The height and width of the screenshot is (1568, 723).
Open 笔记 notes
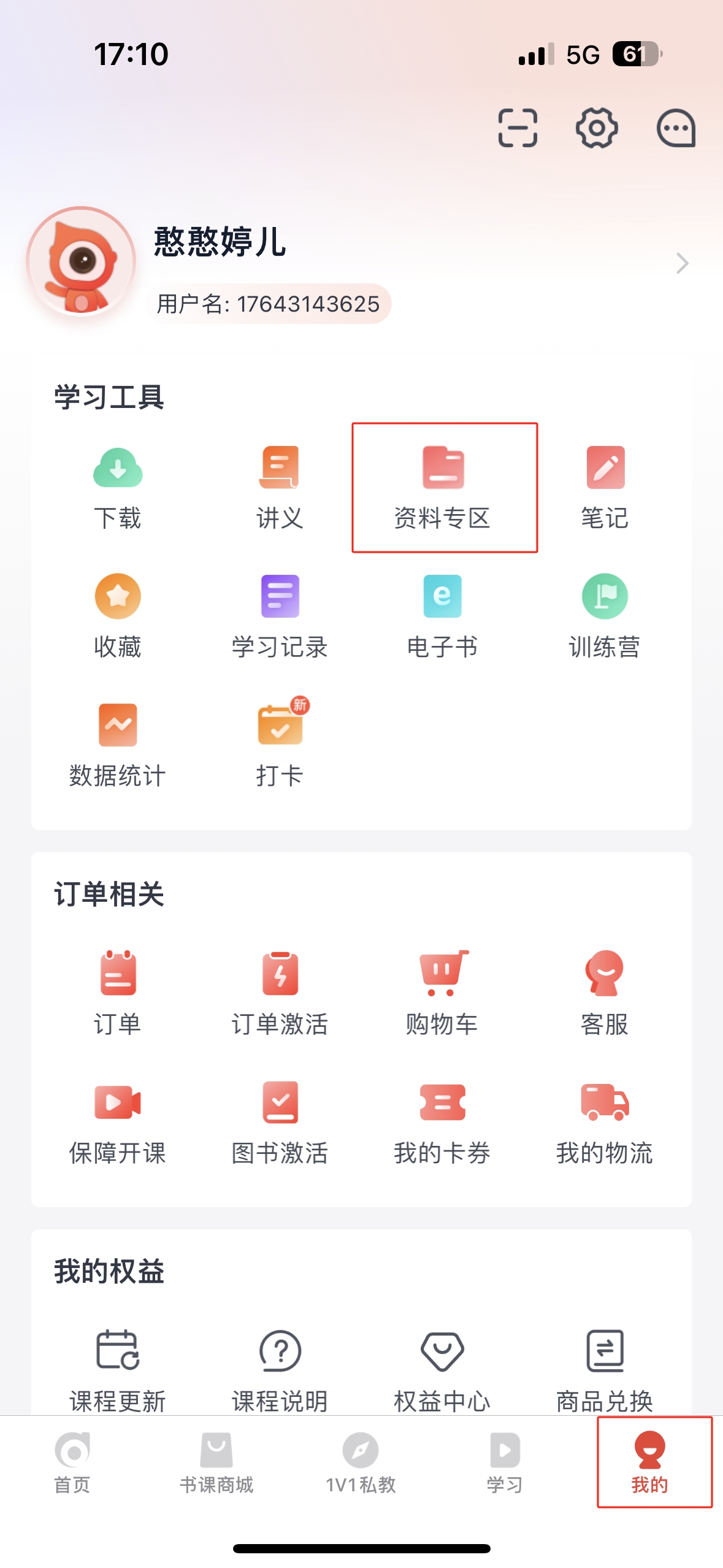pyautogui.click(x=605, y=488)
